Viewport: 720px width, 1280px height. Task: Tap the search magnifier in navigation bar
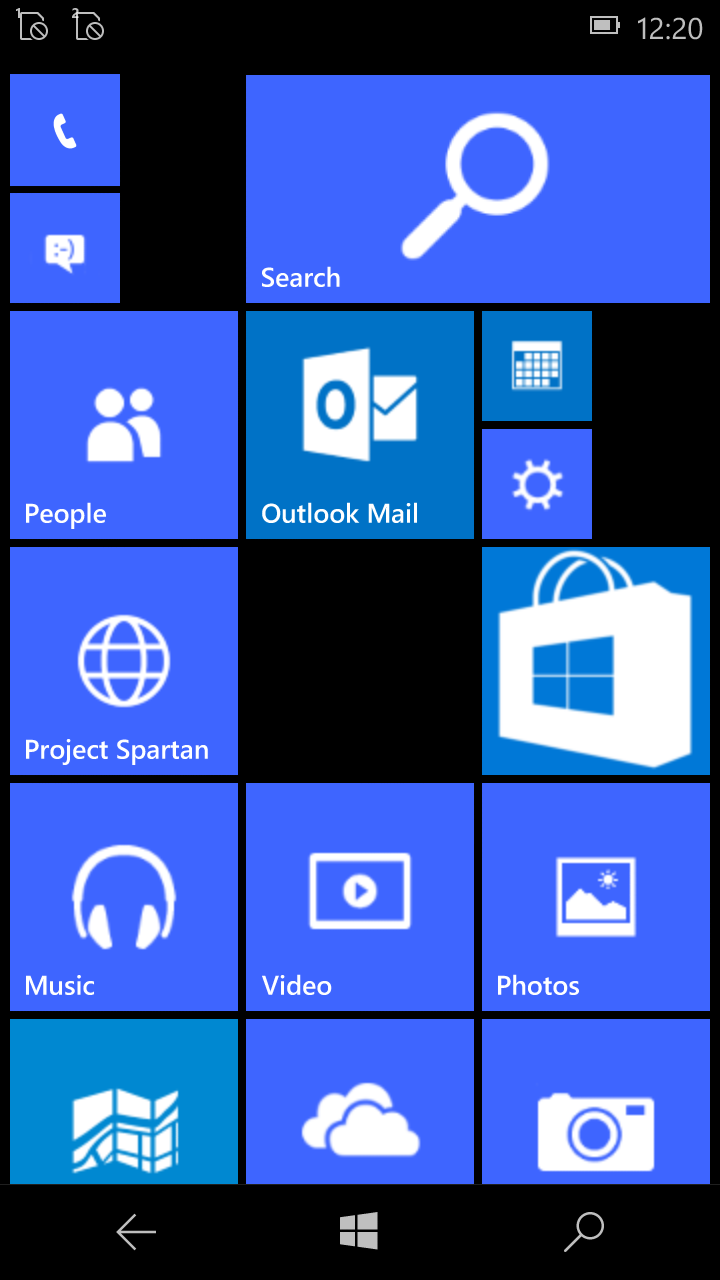[x=584, y=1232]
